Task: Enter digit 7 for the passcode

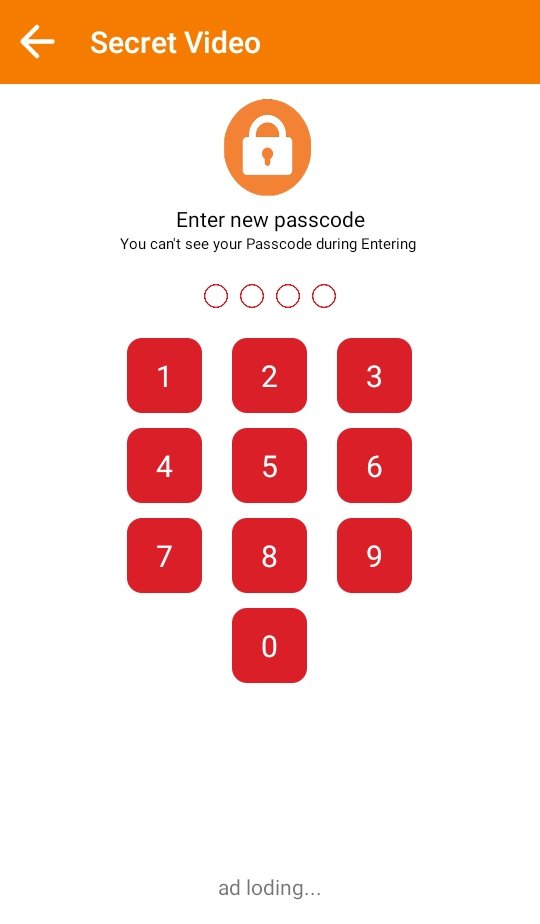Action: [164, 556]
